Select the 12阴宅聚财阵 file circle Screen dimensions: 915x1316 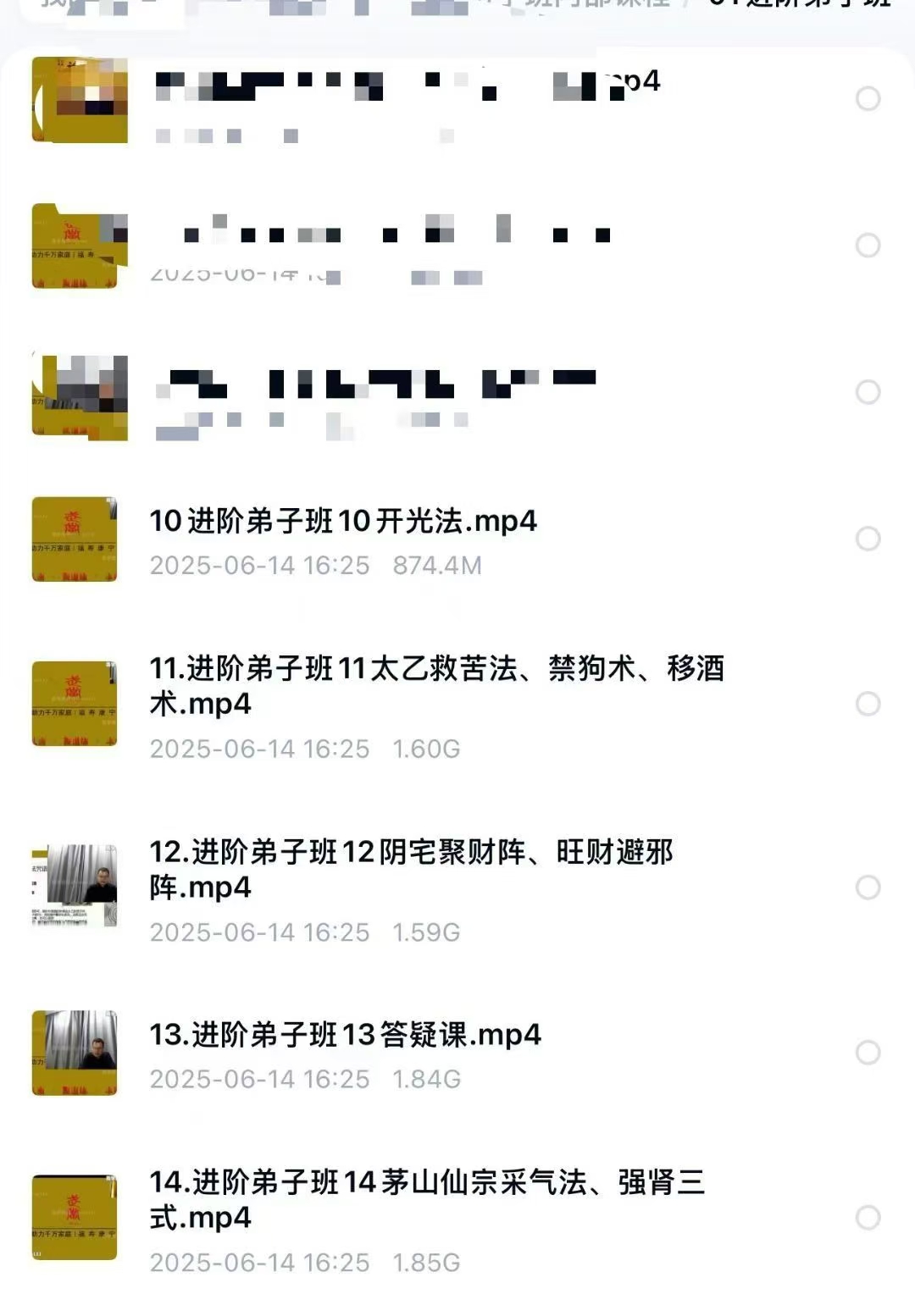point(868,887)
